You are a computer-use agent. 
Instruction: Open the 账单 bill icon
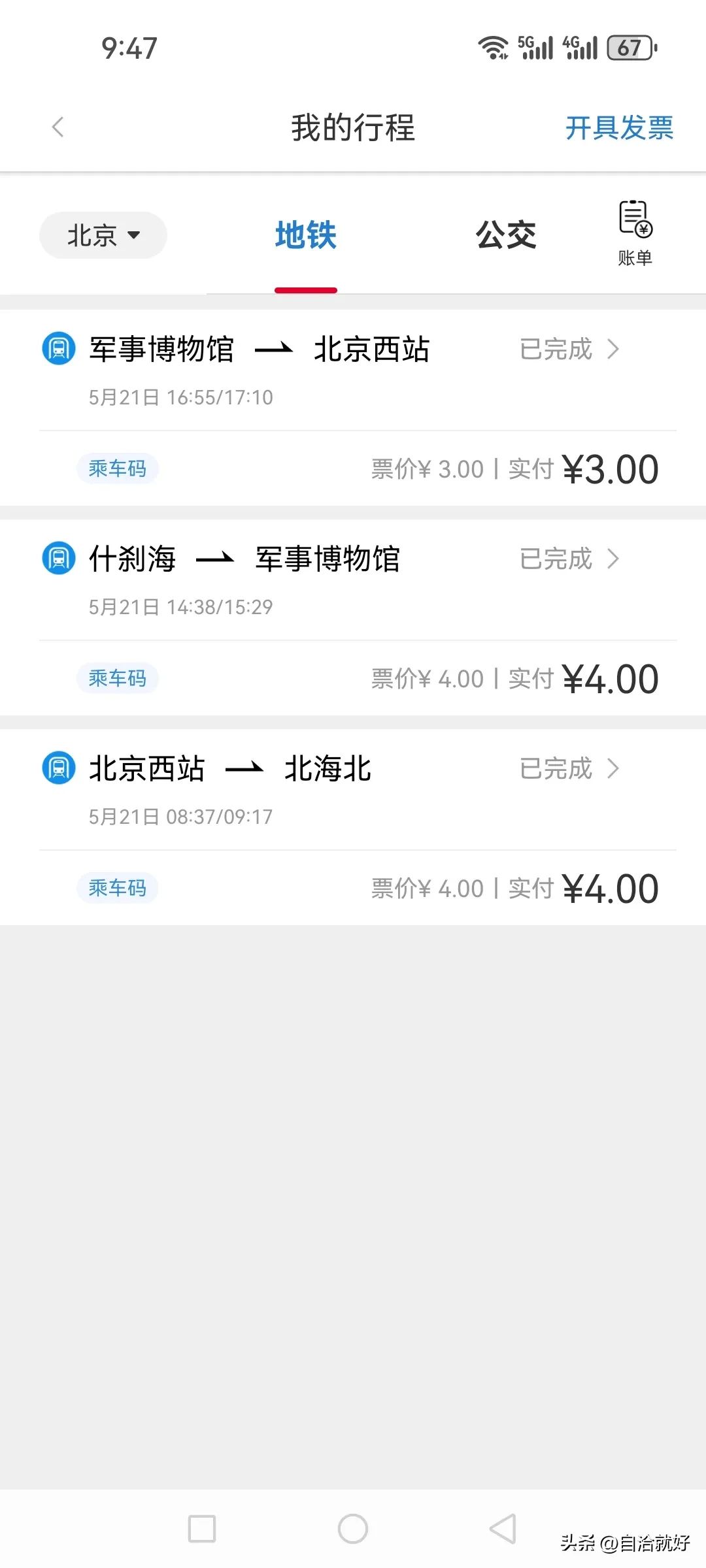point(635,233)
